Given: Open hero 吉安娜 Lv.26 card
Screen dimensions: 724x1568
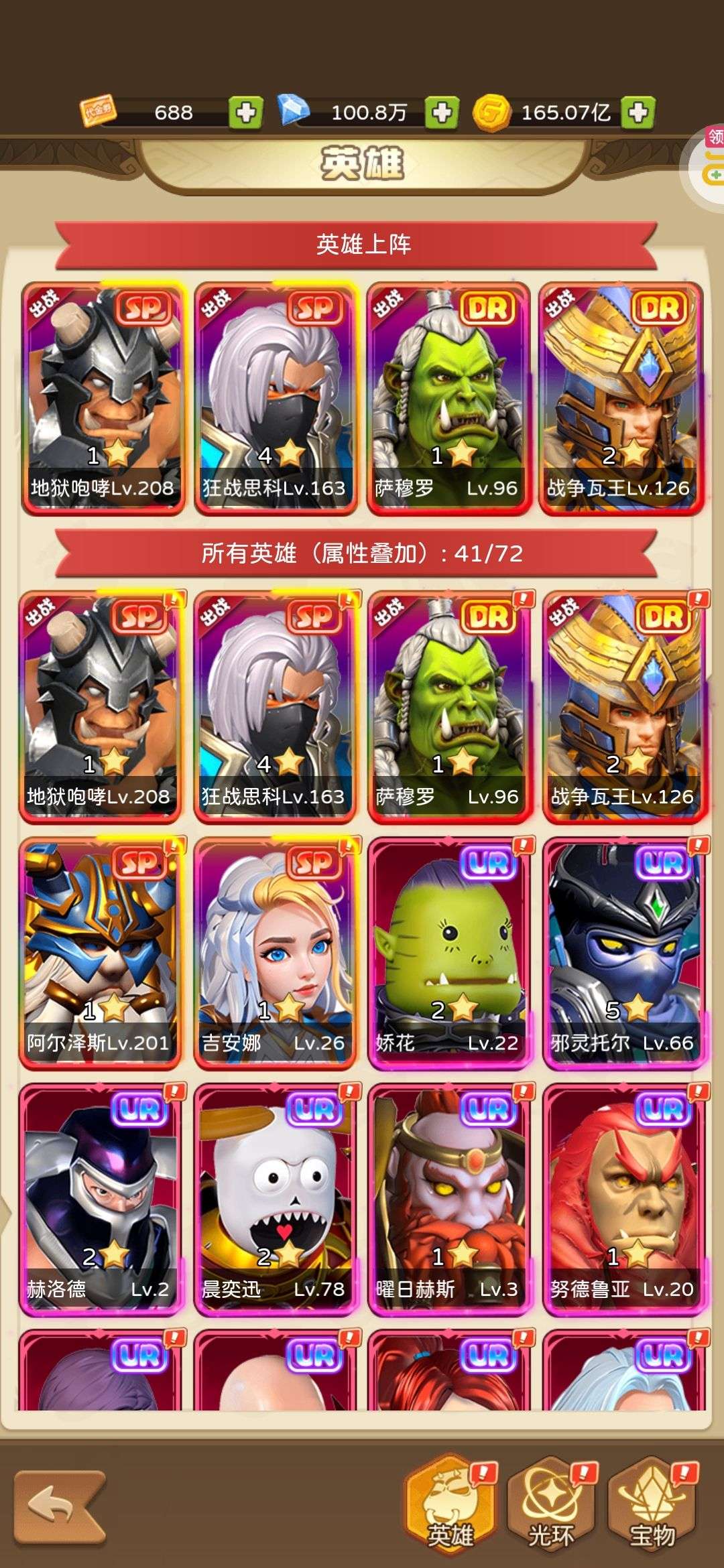Looking at the screenshot, I should (x=275, y=951).
